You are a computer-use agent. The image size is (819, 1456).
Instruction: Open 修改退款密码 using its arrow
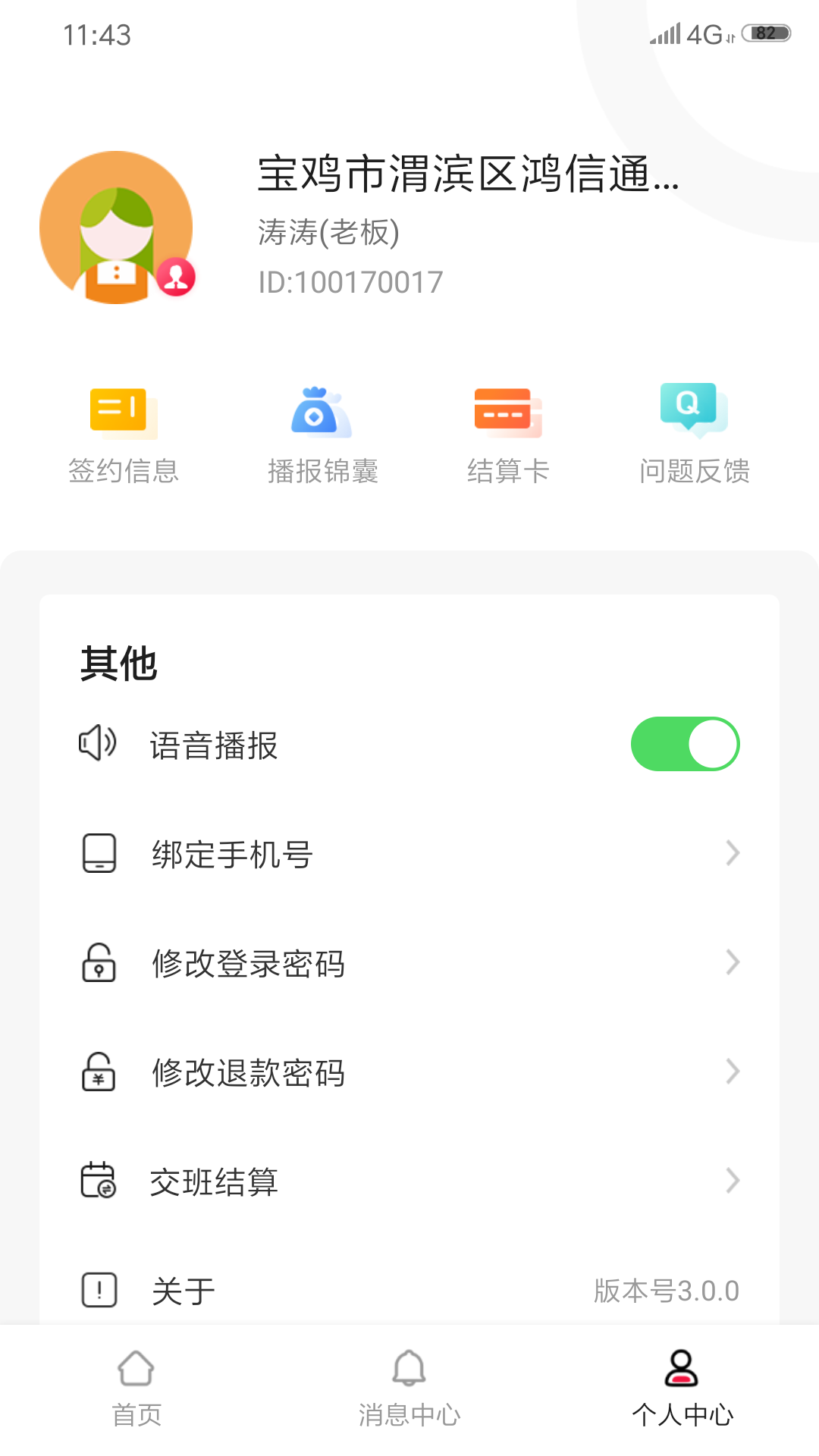(732, 1072)
